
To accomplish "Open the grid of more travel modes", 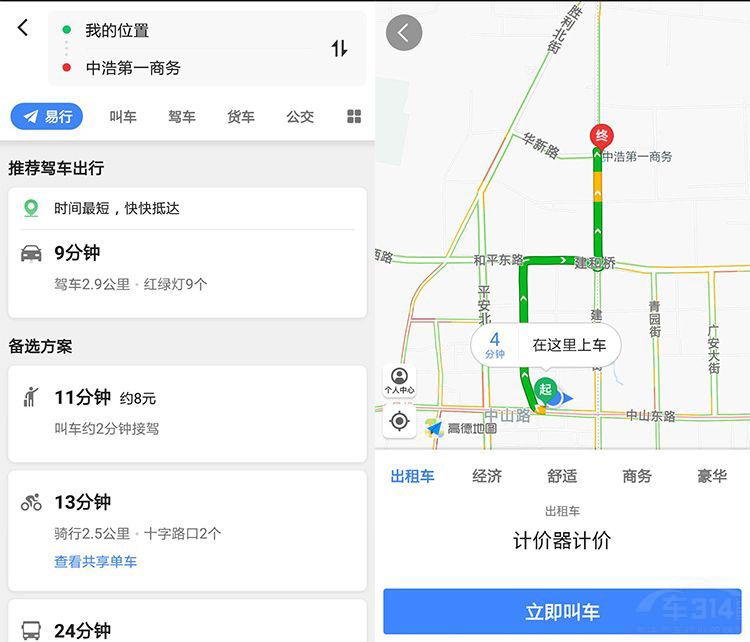I will click(x=353, y=116).
